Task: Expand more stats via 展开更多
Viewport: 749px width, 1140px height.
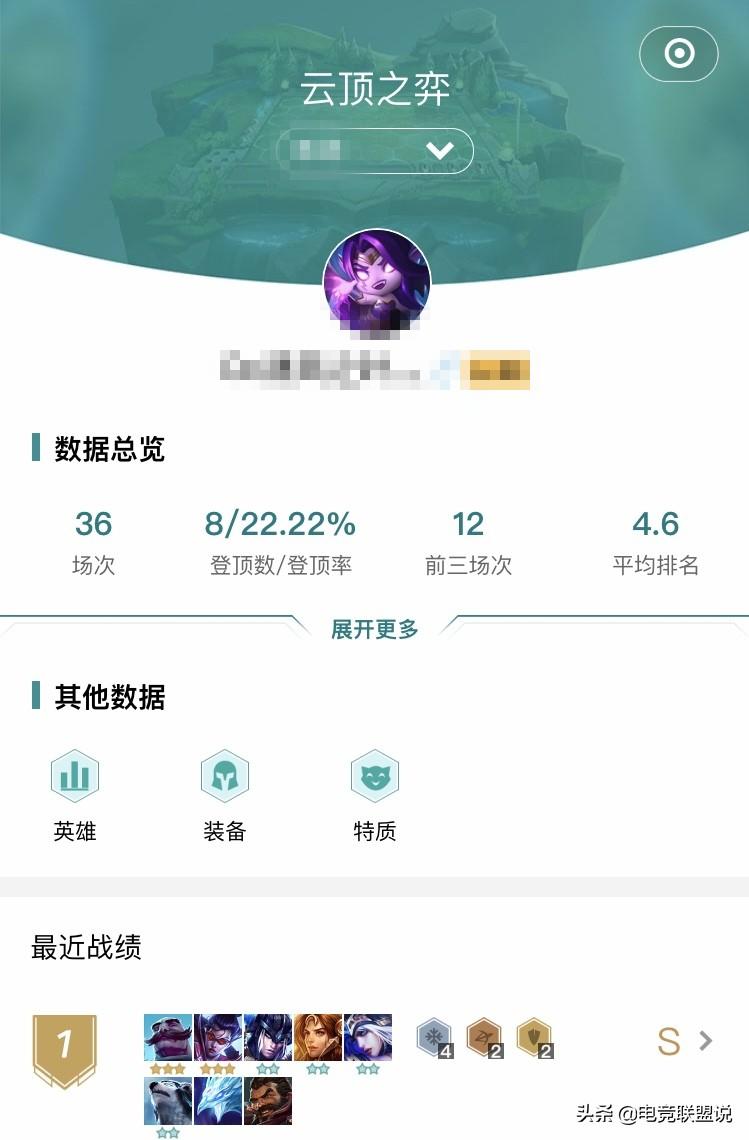Action: click(375, 629)
